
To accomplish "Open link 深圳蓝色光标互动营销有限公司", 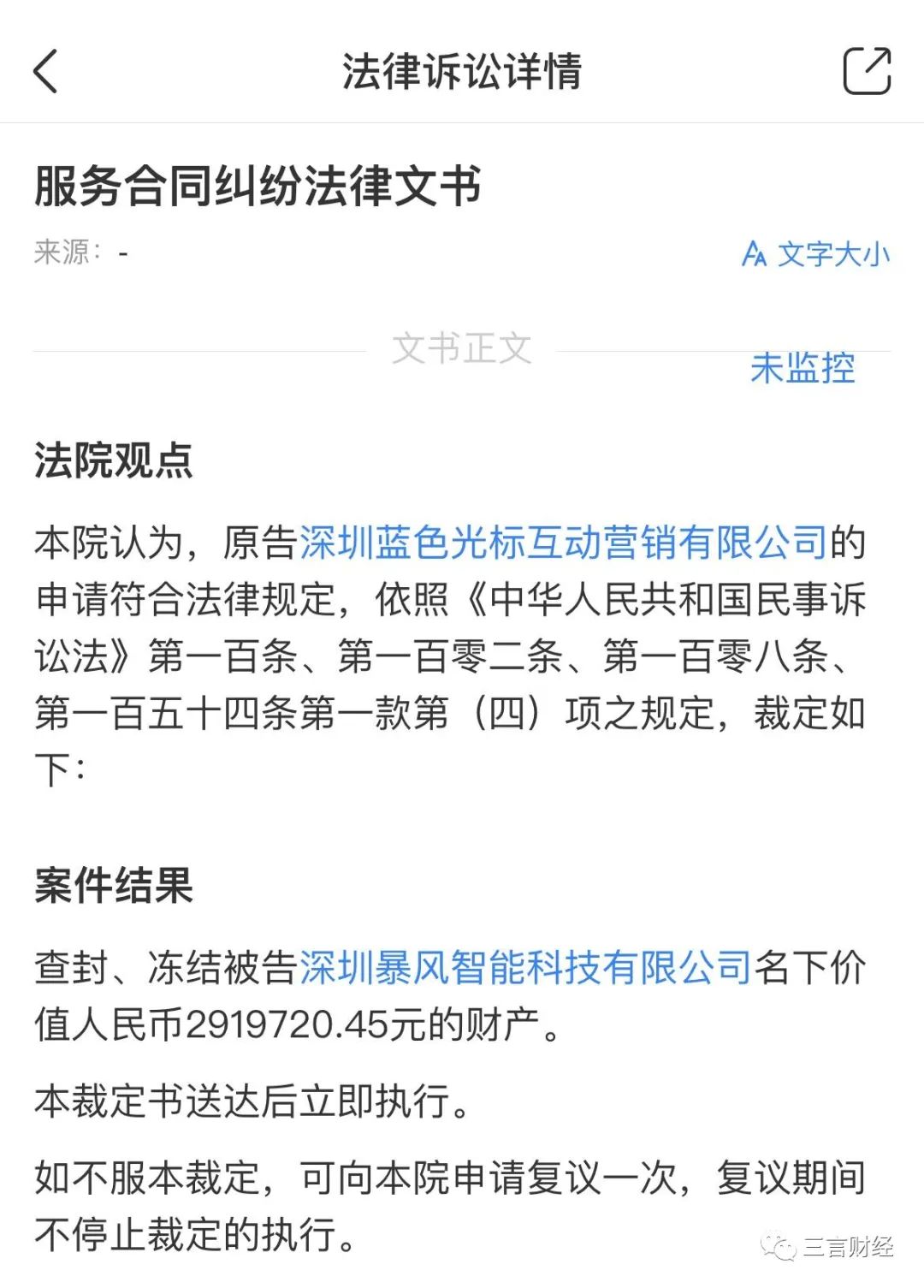I will (565, 543).
